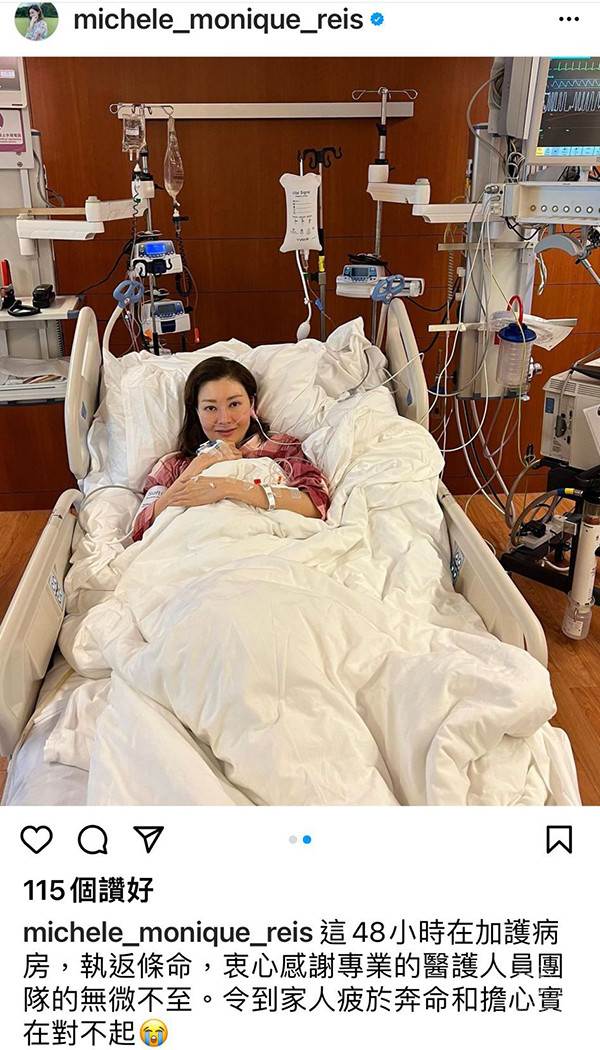View the list of 115 likes
The image size is (600, 1050).
pyautogui.click(x=88, y=889)
